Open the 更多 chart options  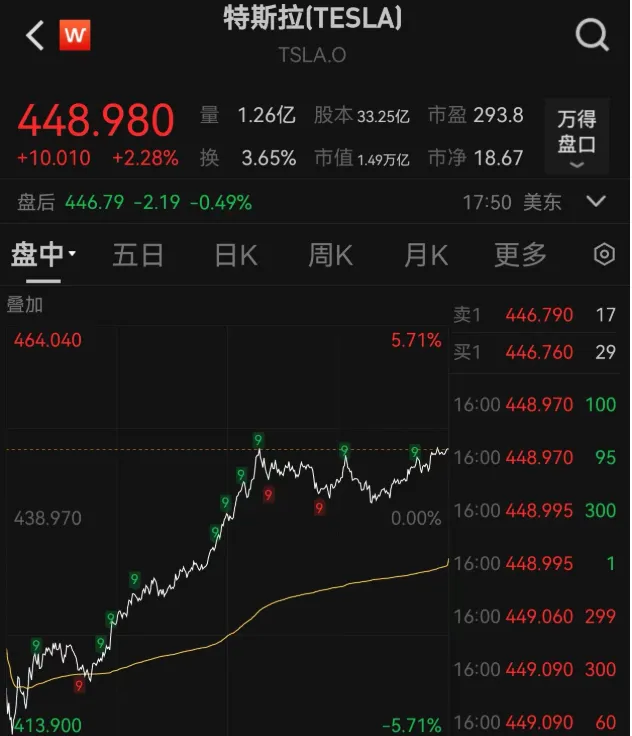pyautogui.click(x=520, y=255)
